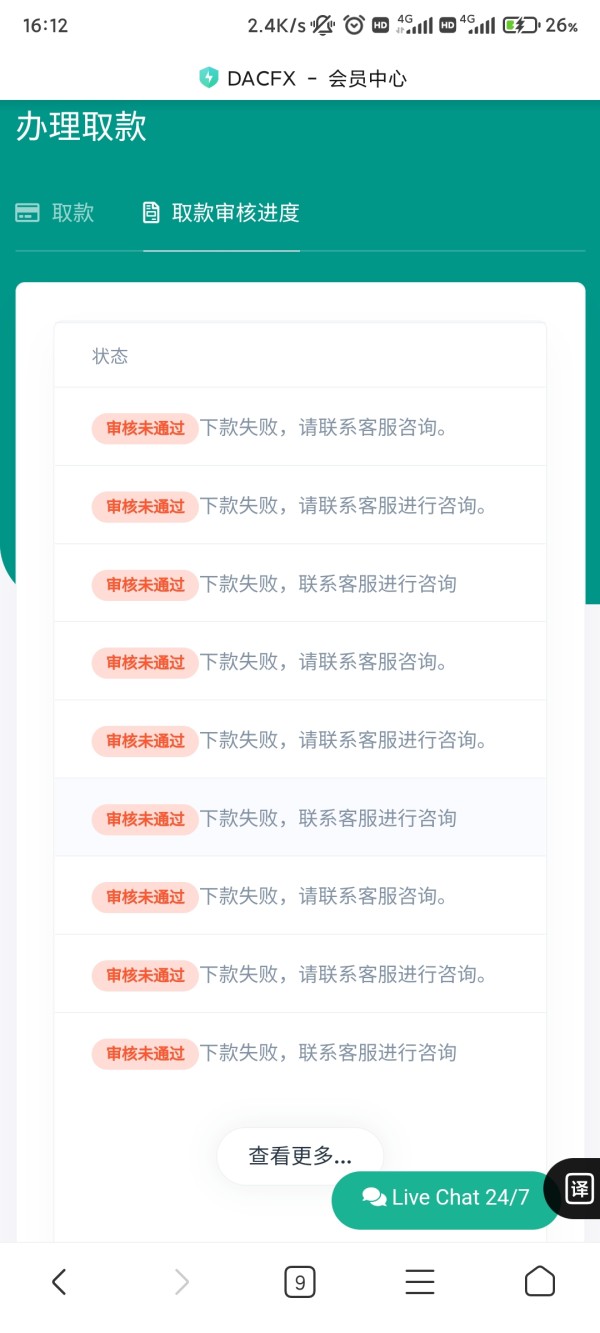Open the browser tabs counter showing 9
Screen dimensions: 600x1333
click(300, 1281)
